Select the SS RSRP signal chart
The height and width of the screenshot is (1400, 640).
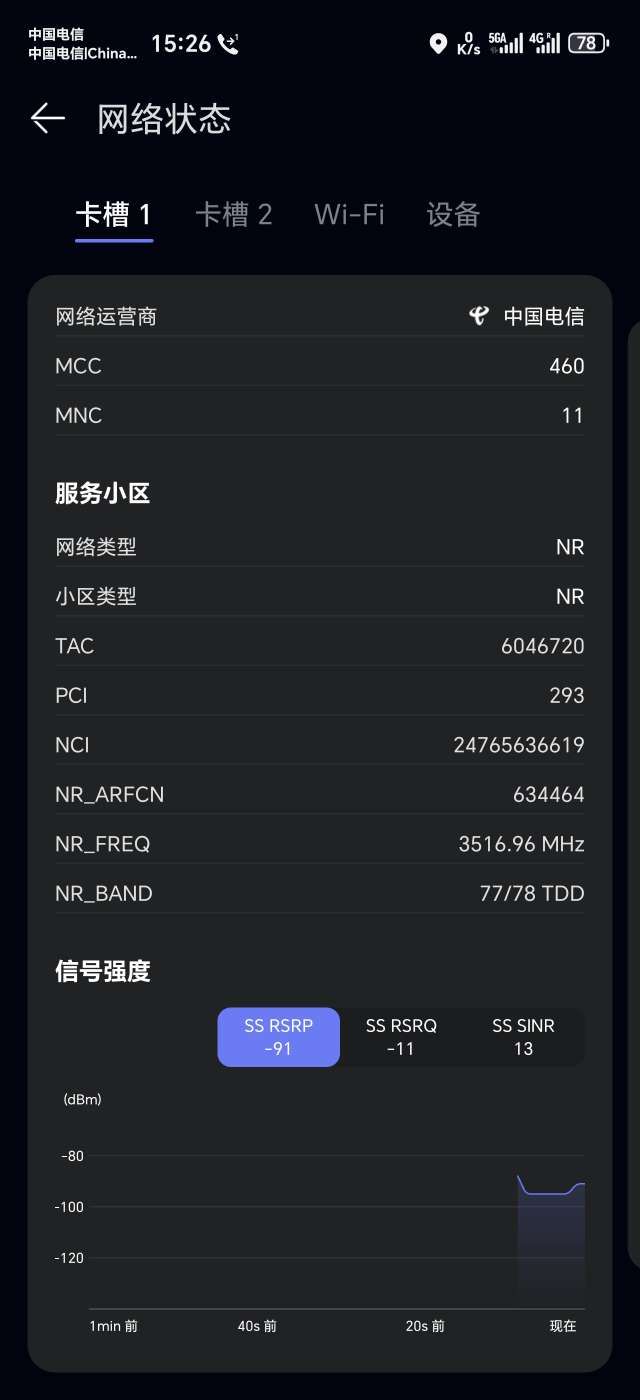click(279, 1037)
